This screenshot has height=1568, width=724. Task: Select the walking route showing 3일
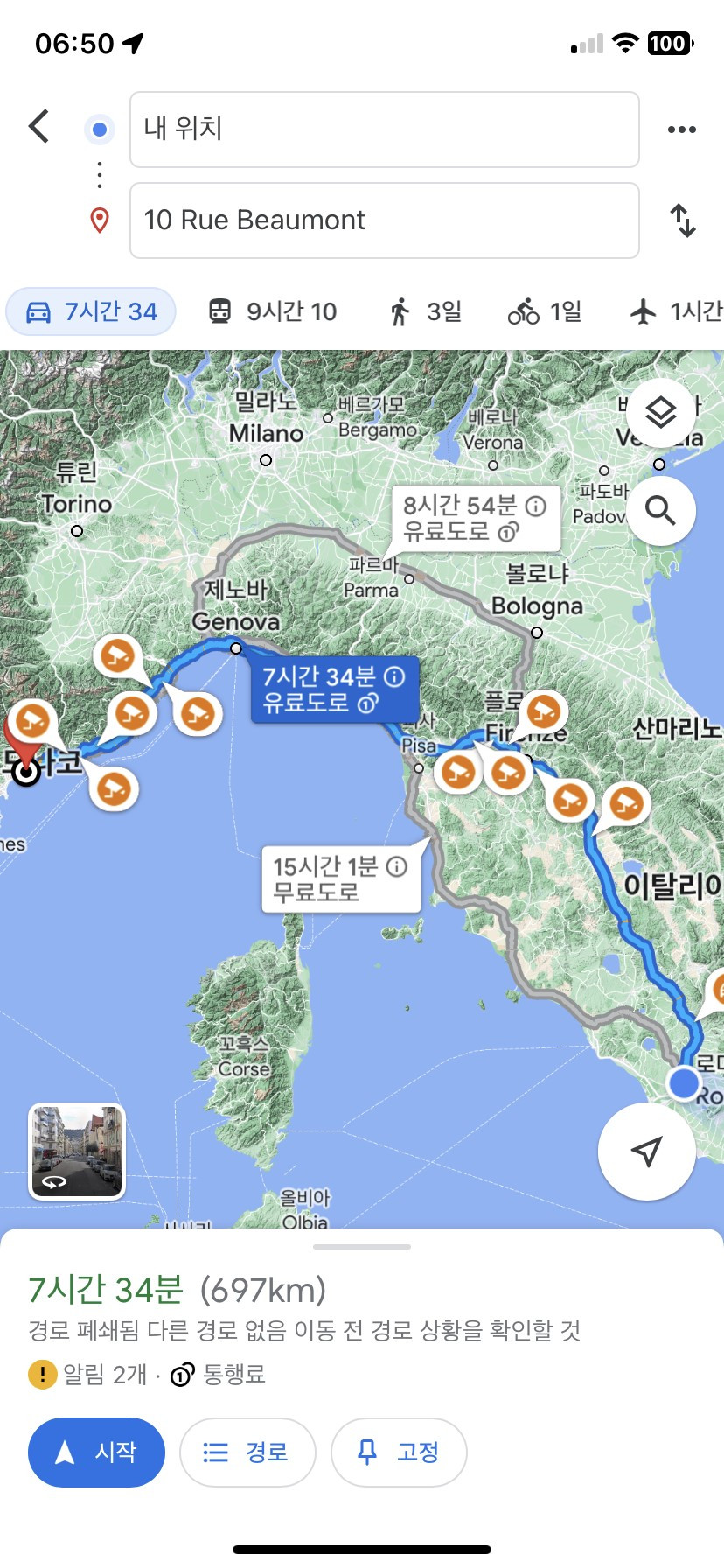[x=426, y=311]
